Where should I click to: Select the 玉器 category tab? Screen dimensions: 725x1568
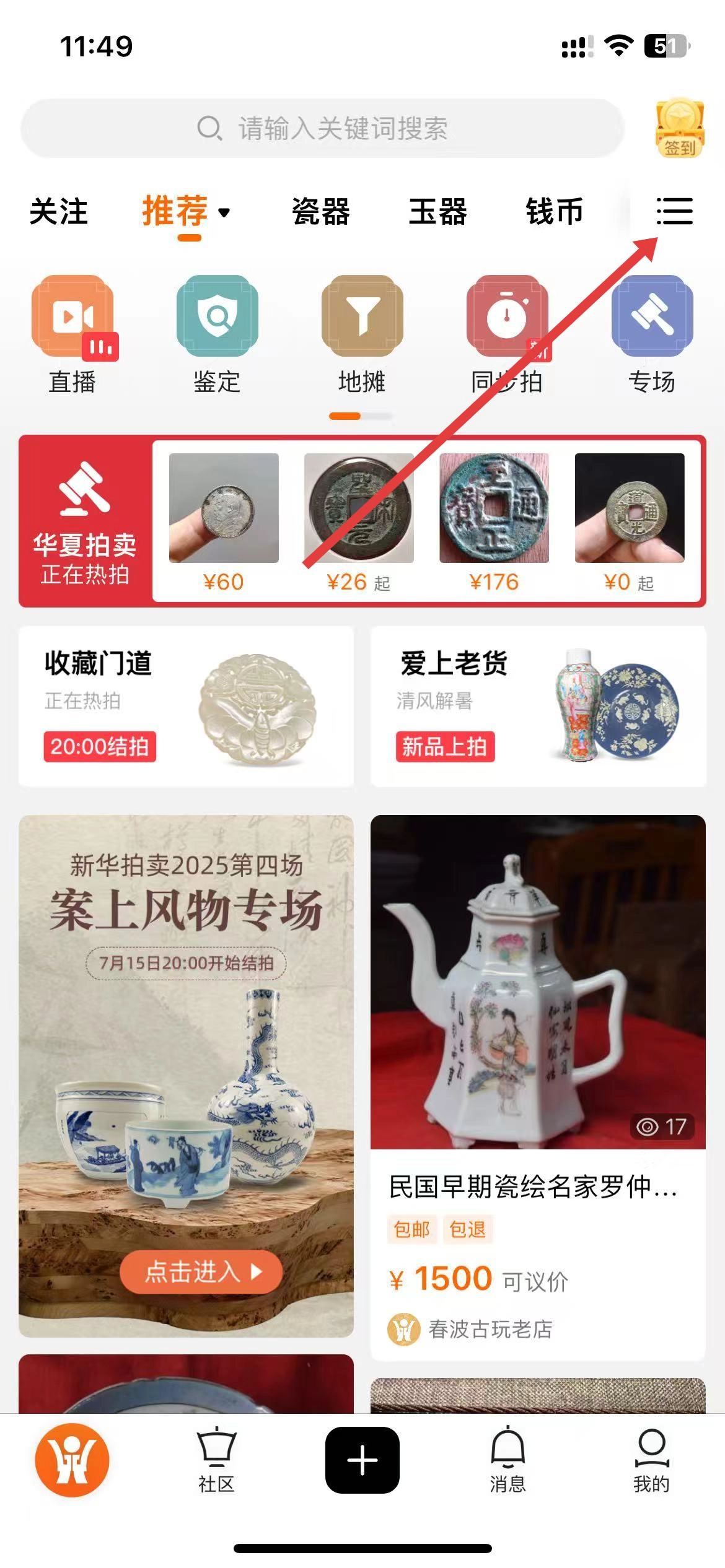[437, 212]
